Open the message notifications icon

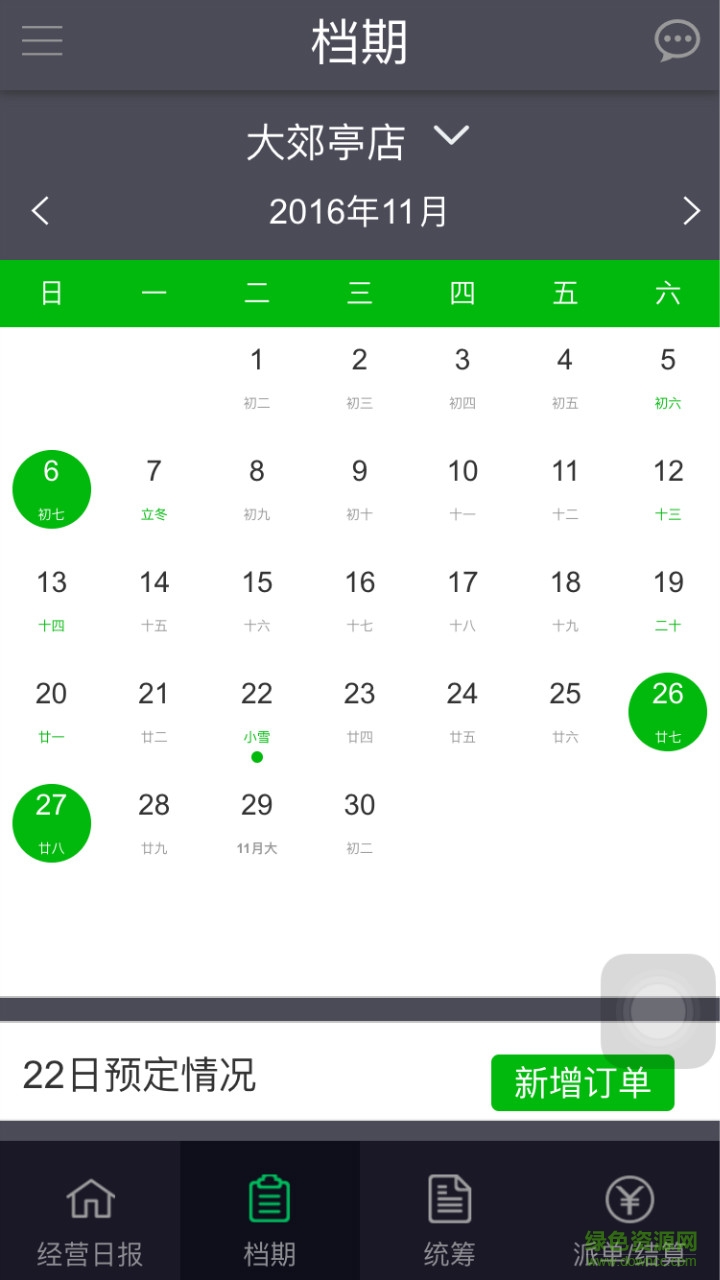(677, 40)
